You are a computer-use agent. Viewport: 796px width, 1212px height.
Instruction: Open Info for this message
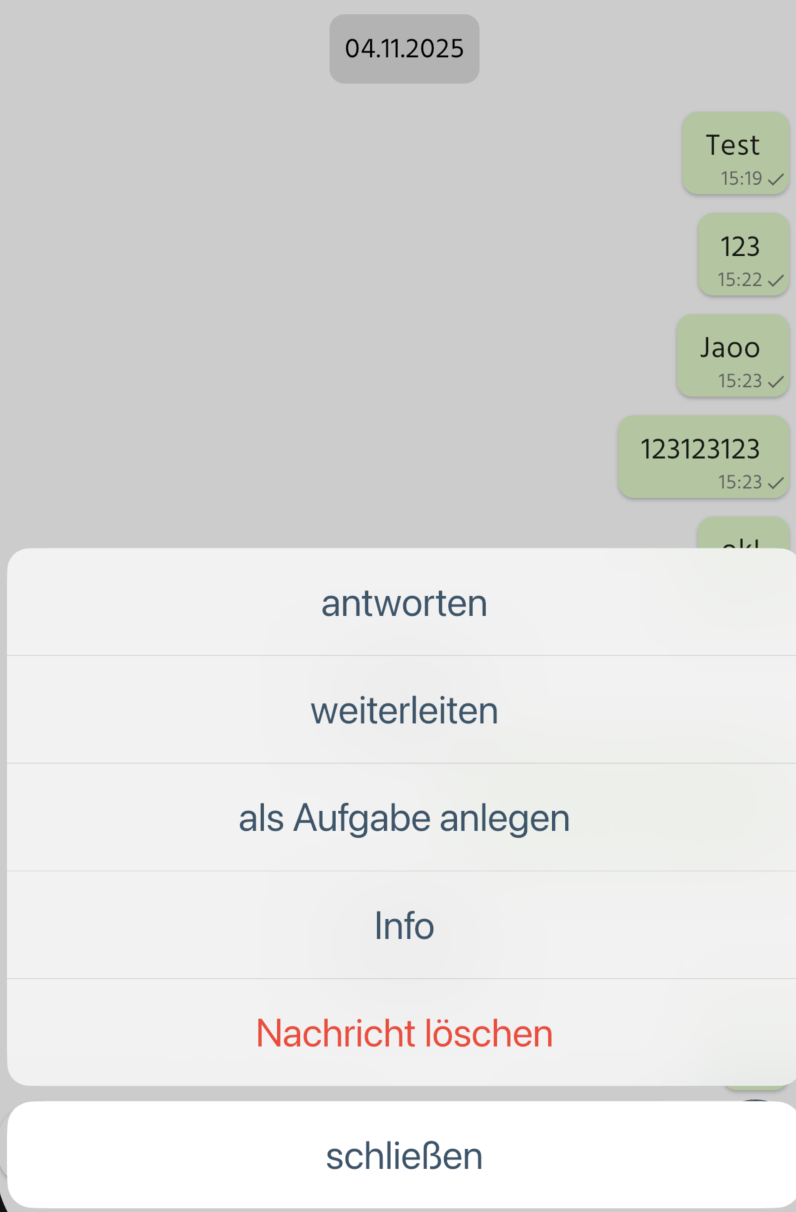point(403,925)
